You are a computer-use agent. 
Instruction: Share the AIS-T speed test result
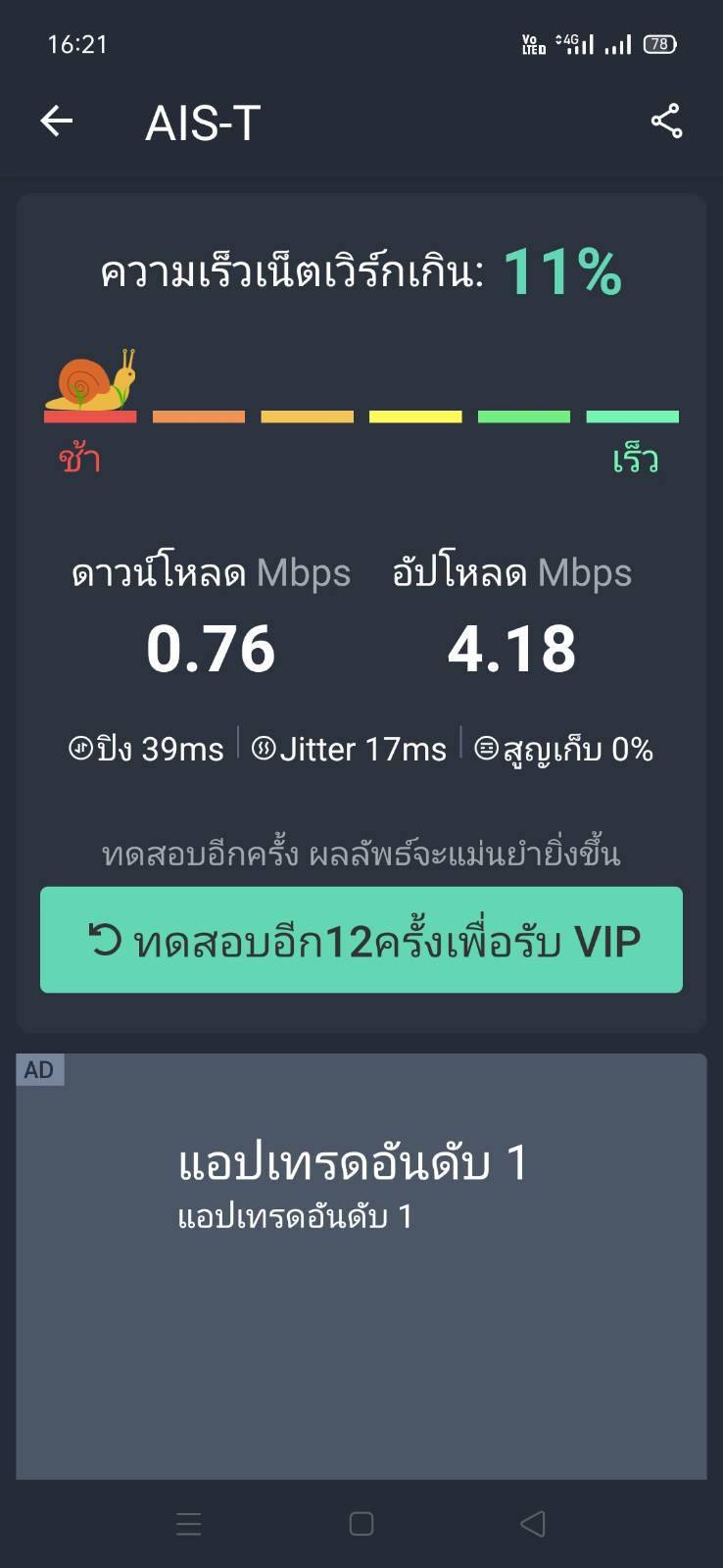coord(666,122)
